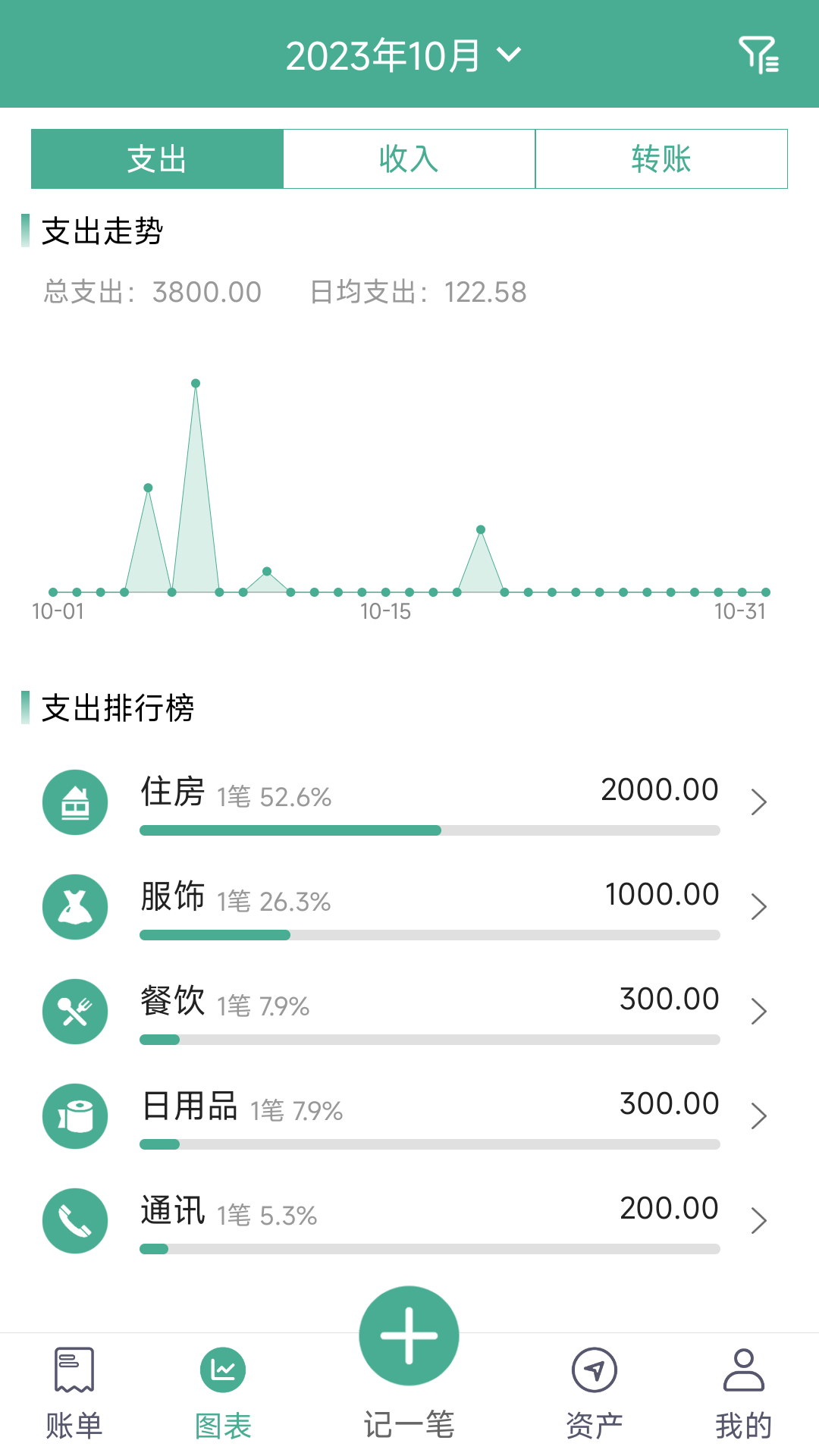Select the 餐饮 dining category icon
Image resolution: width=819 pixels, height=1456 pixels.
[x=75, y=1012]
